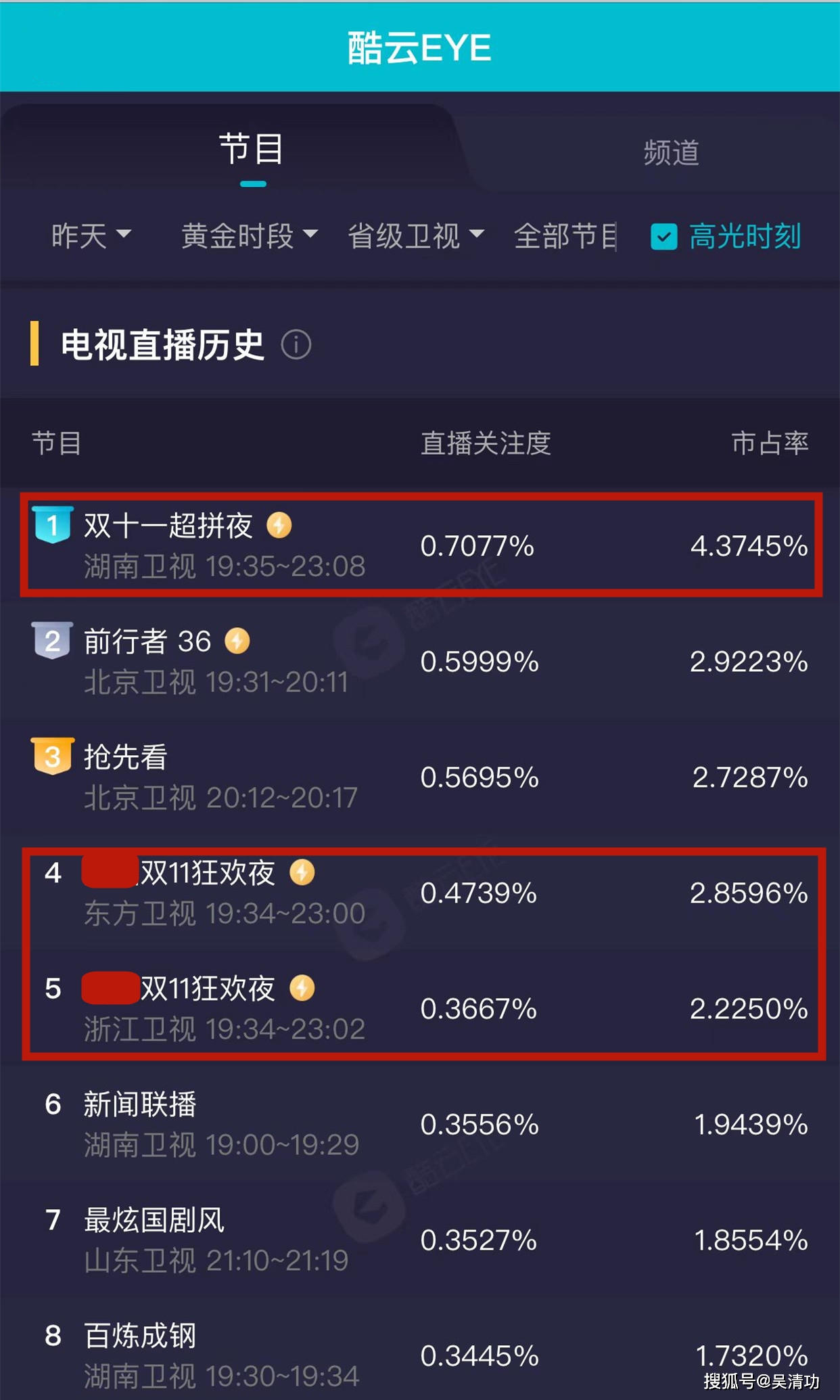Switch to the 频道 tab
The height and width of the screenshot is (1400, 840).
[x=671, y=153]
